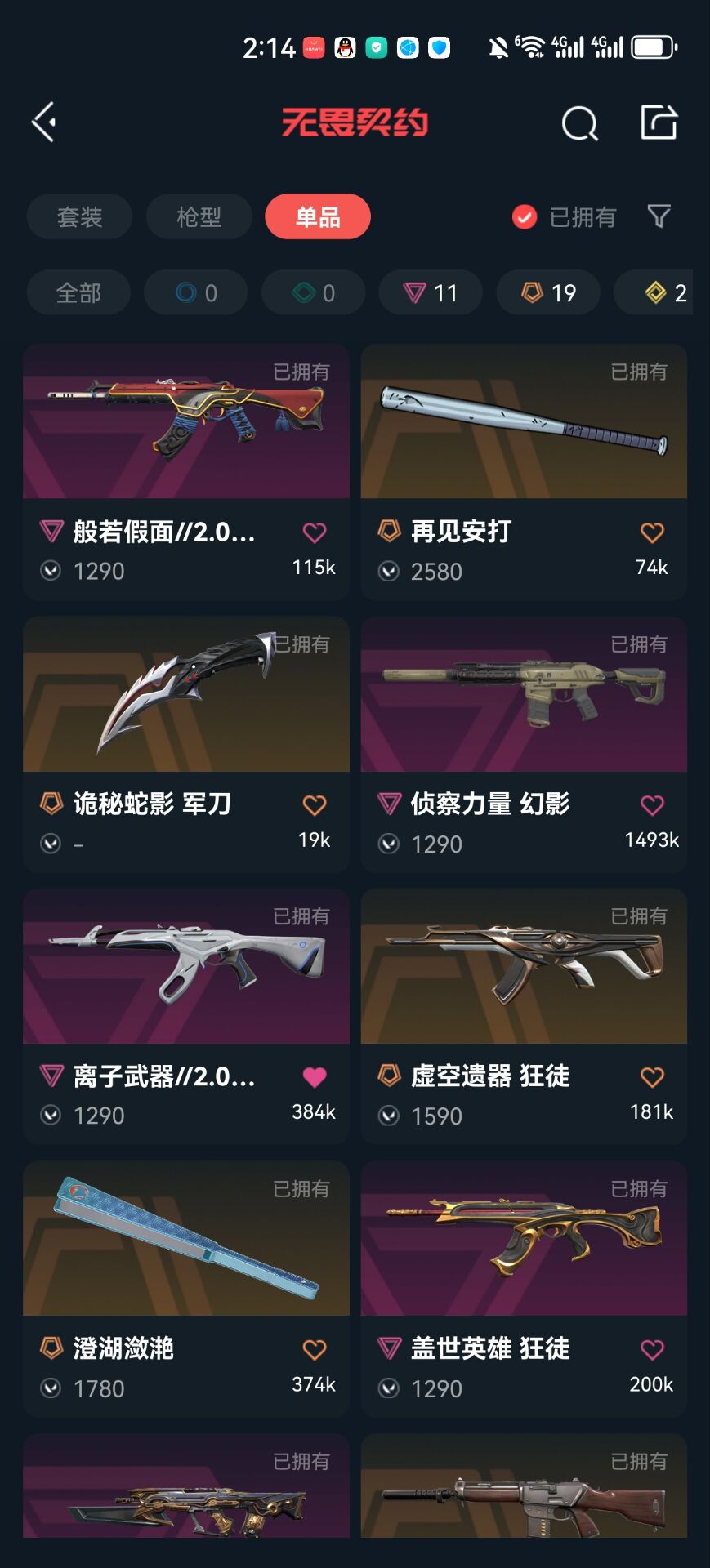This screenshot has width=710, height=1568.
Task: Like the 盖世英雄 狂徒 skin
Action: (x=652, y=1350)
